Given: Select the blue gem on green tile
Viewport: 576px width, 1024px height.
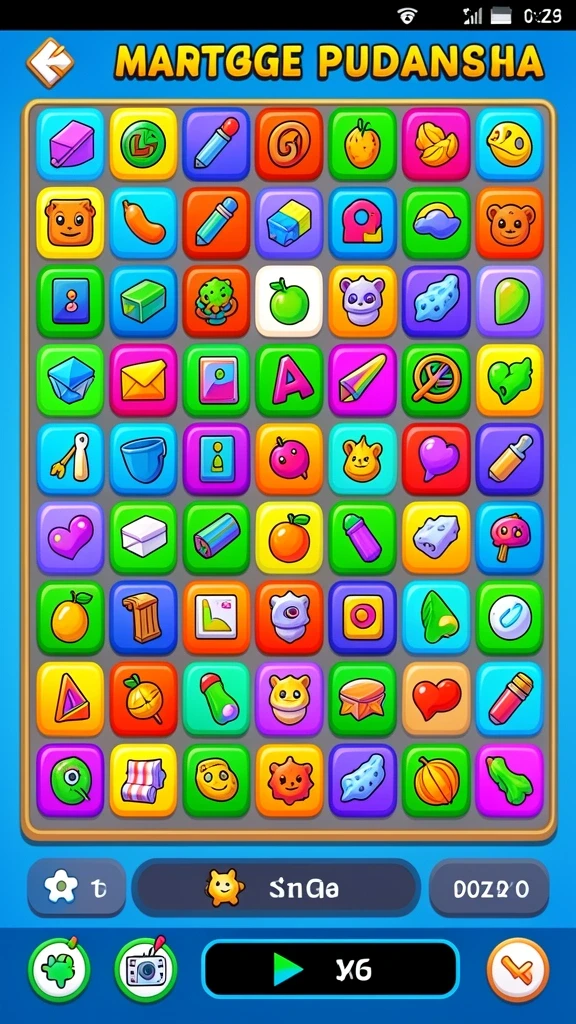Looking at the screenshot, I should (70, 380).
